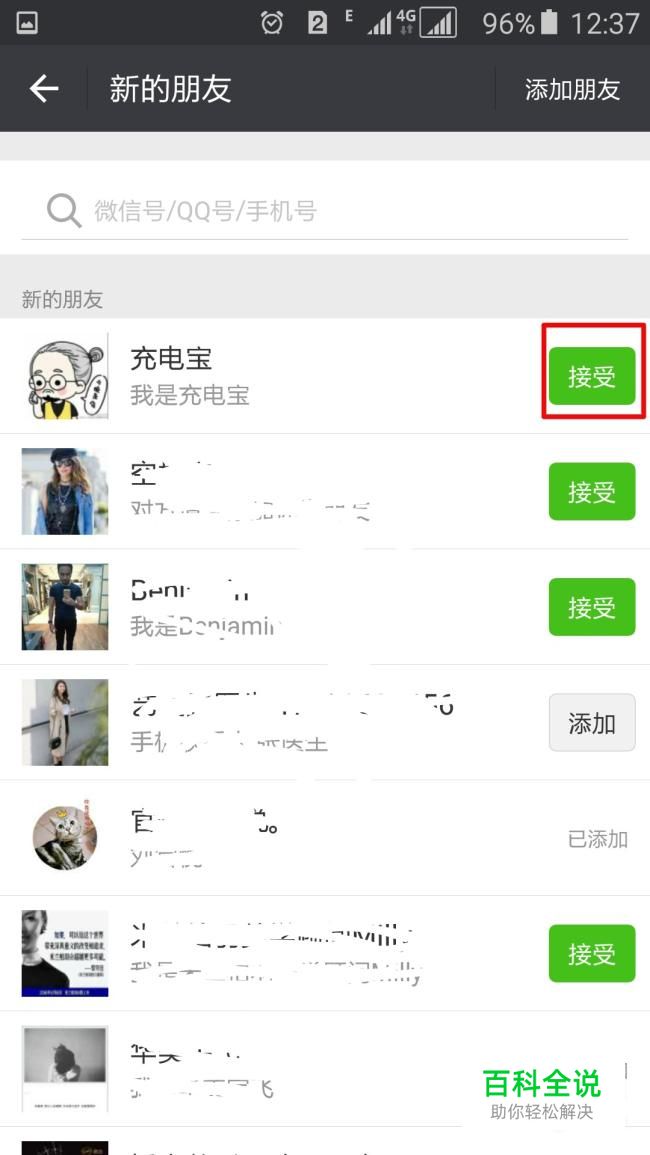Tap the 添加 button for the phone contact
Viewport: 650px width, 1155px height.
592,723
